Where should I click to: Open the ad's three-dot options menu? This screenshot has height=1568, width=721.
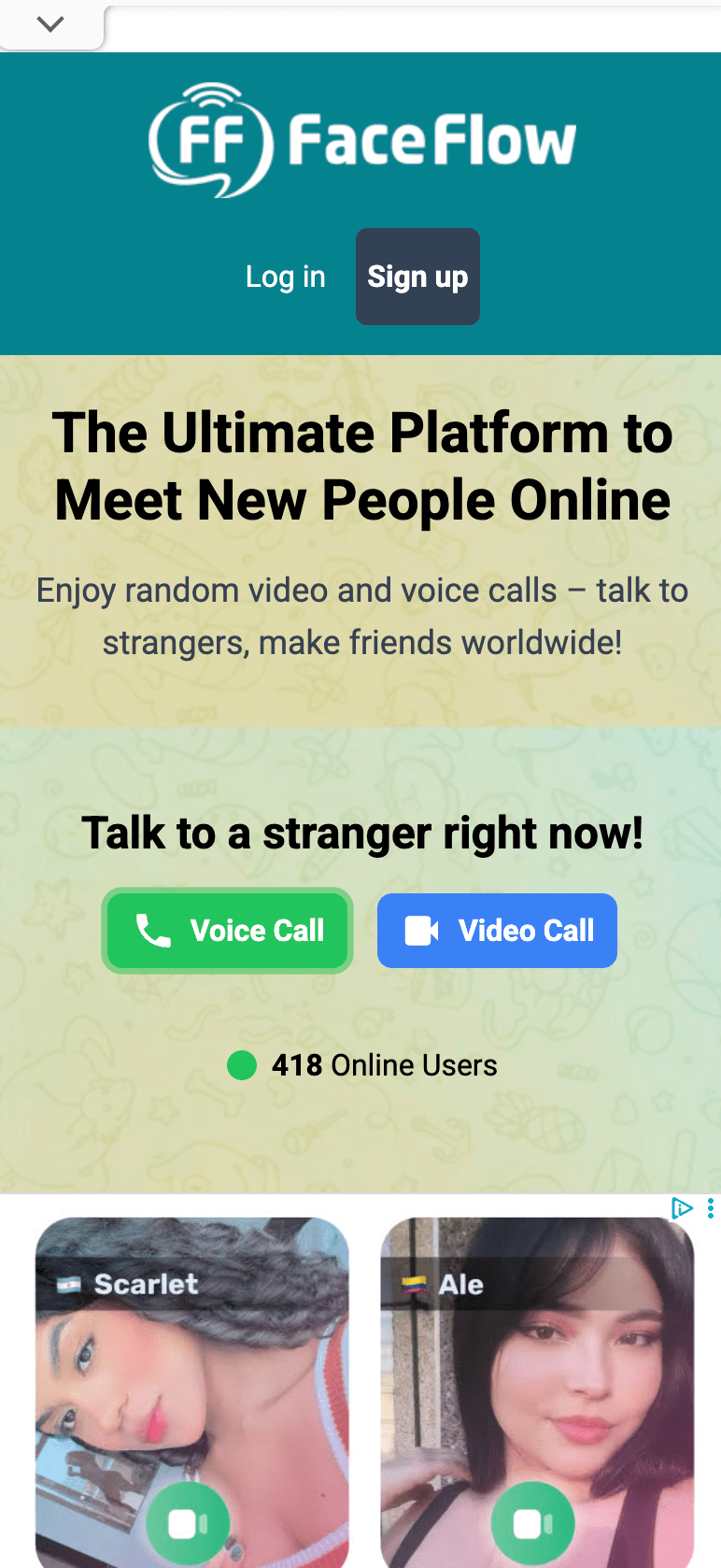pyautogui.click(x=711, y=1208)
